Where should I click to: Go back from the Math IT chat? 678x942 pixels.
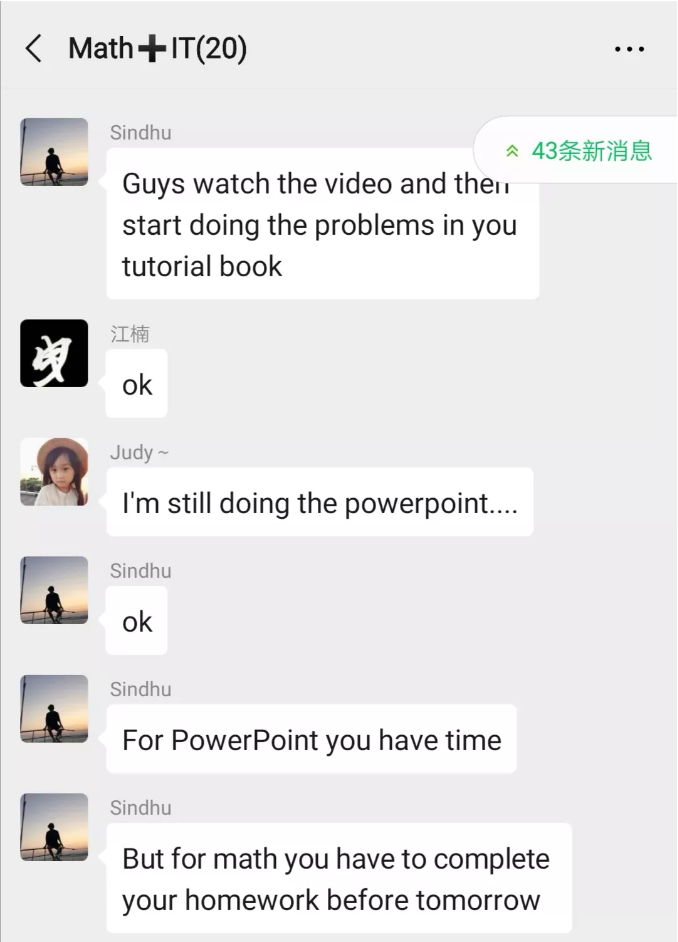point(34,48)
